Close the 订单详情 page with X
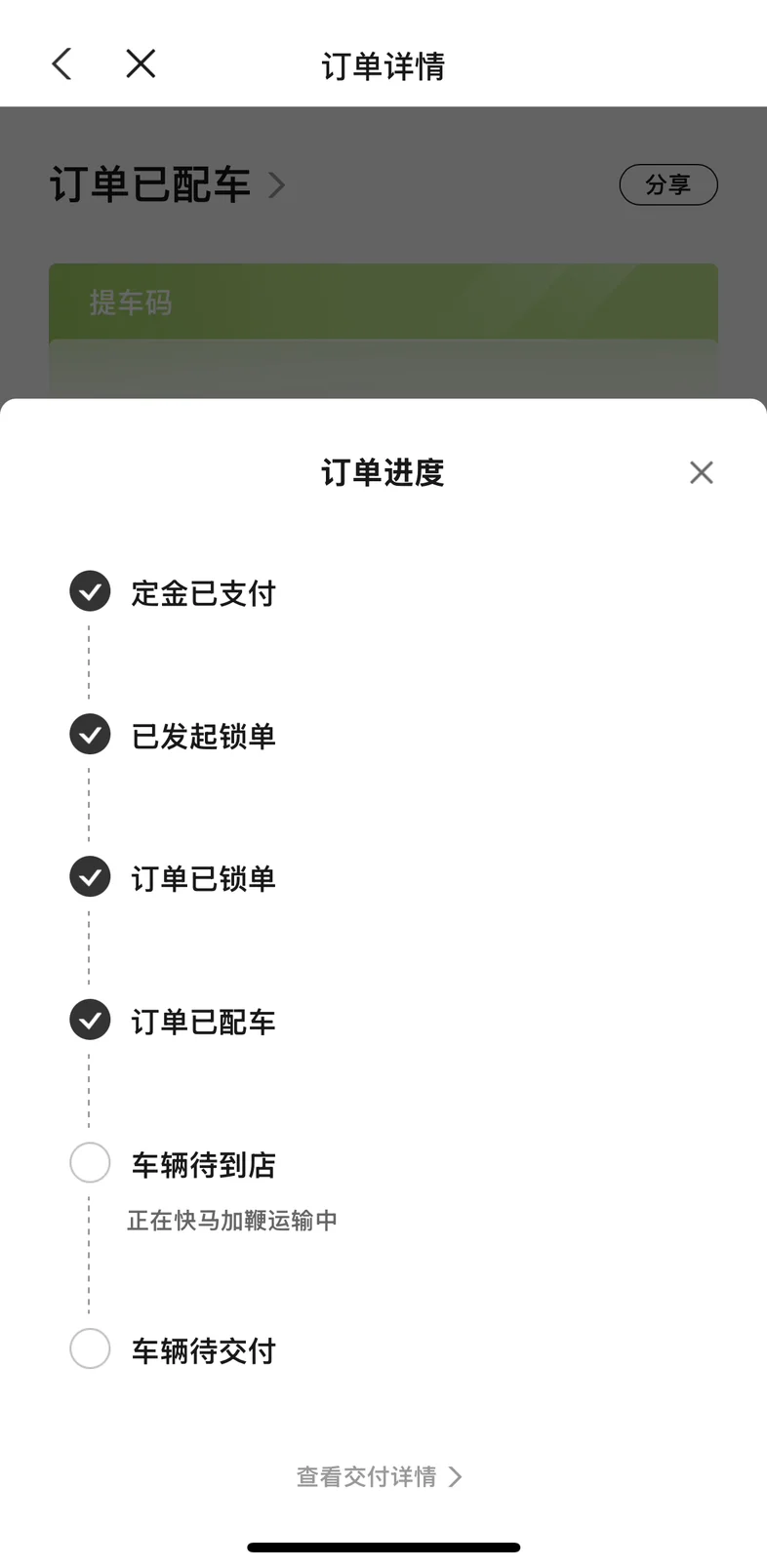 (x=141, y=64)
